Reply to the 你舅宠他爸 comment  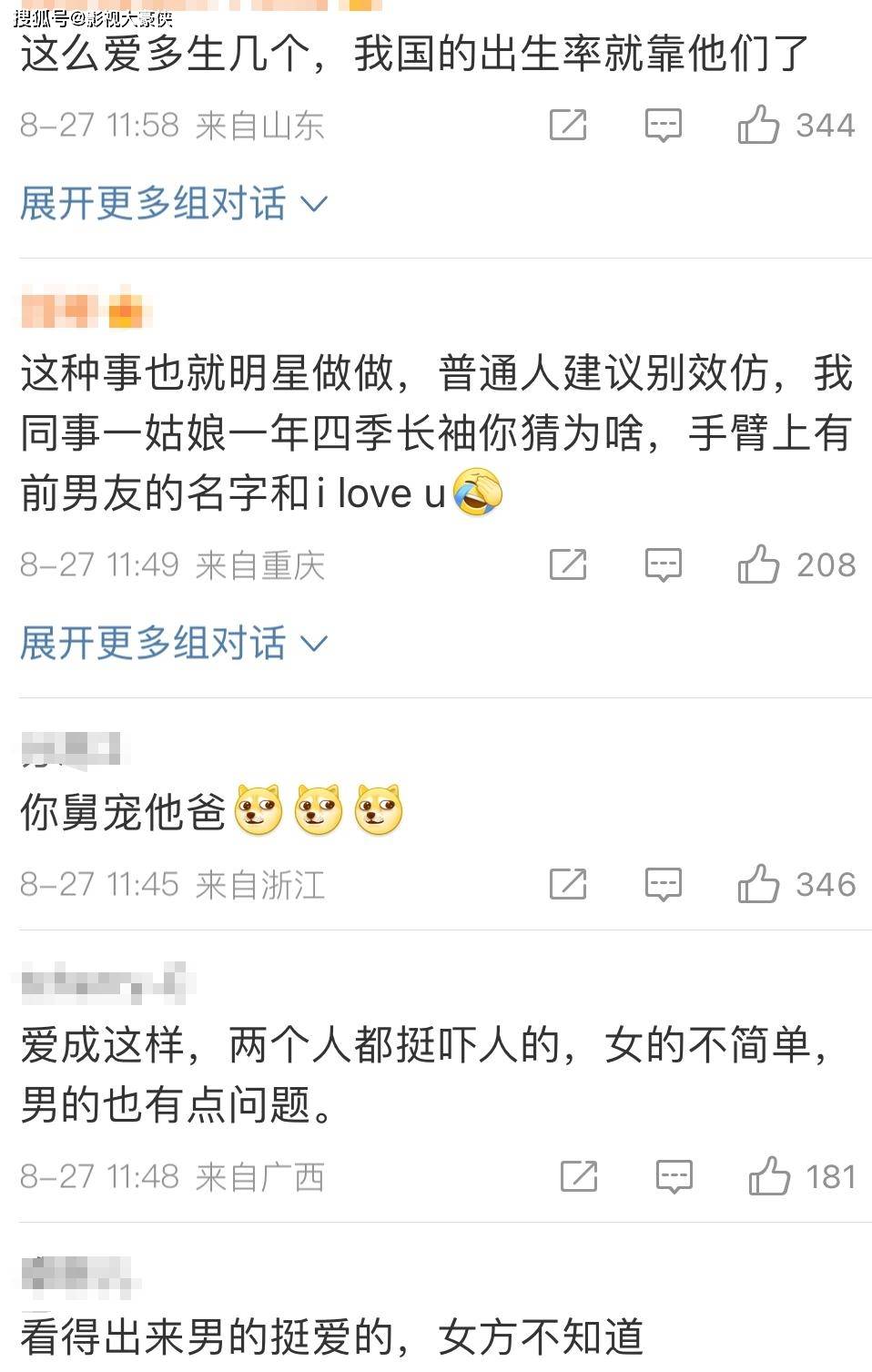(x=663, y=883)
